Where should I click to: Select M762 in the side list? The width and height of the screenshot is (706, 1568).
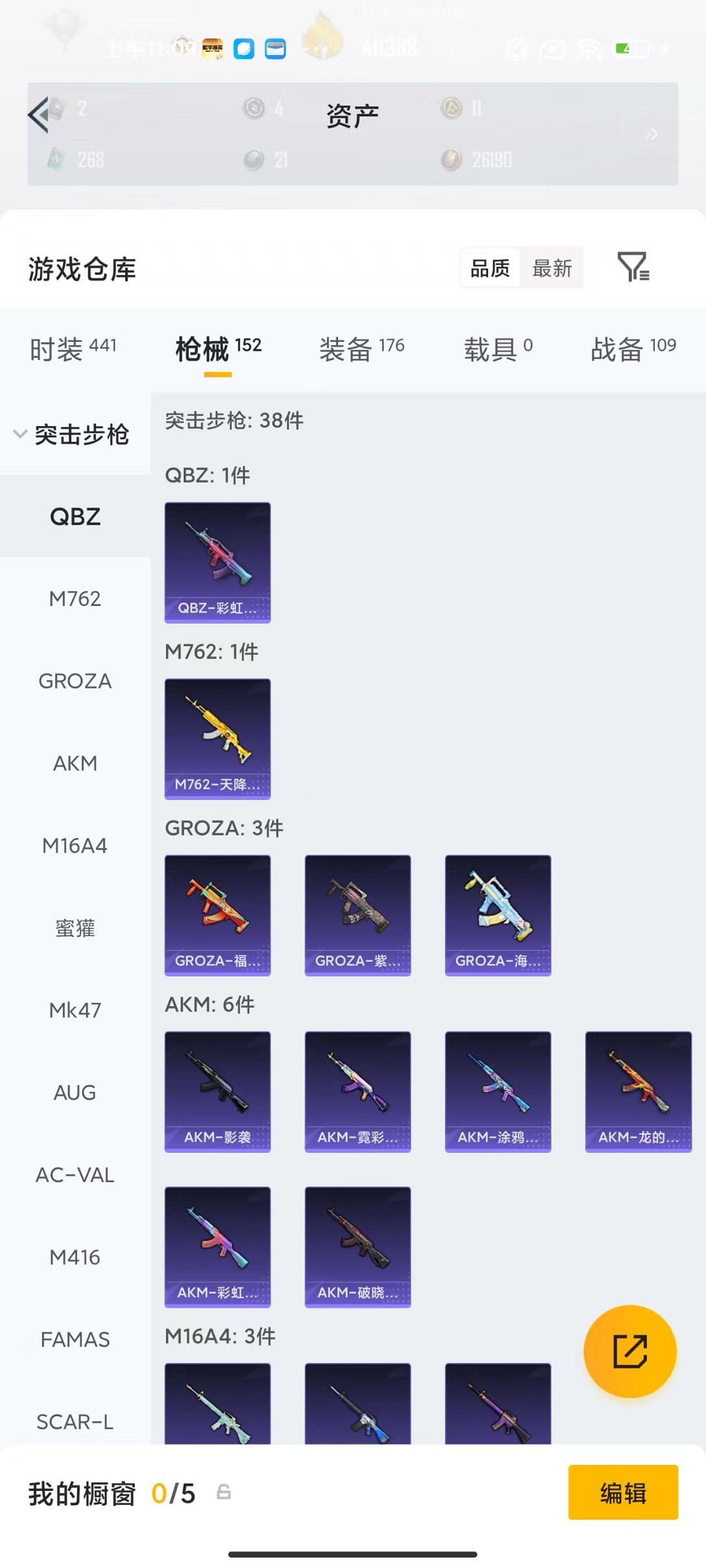point(75,599)
